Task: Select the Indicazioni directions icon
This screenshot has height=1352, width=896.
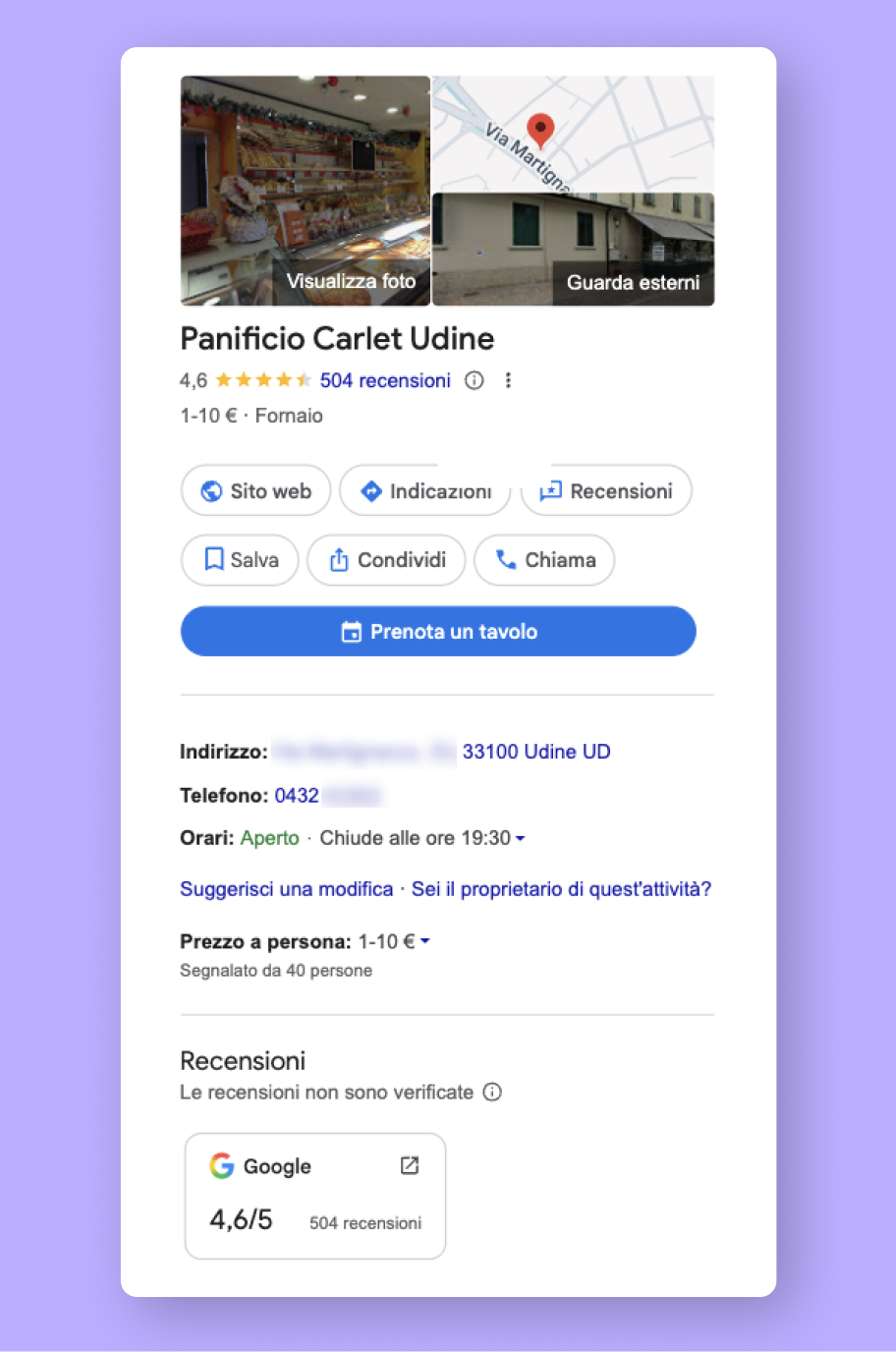Action: 371,490
